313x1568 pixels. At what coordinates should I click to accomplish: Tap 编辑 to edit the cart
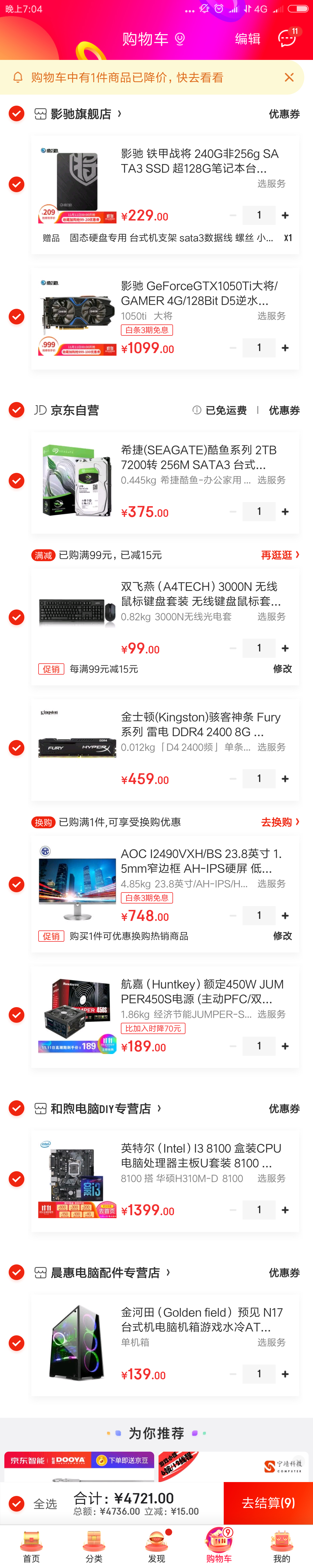coord(247,39)
